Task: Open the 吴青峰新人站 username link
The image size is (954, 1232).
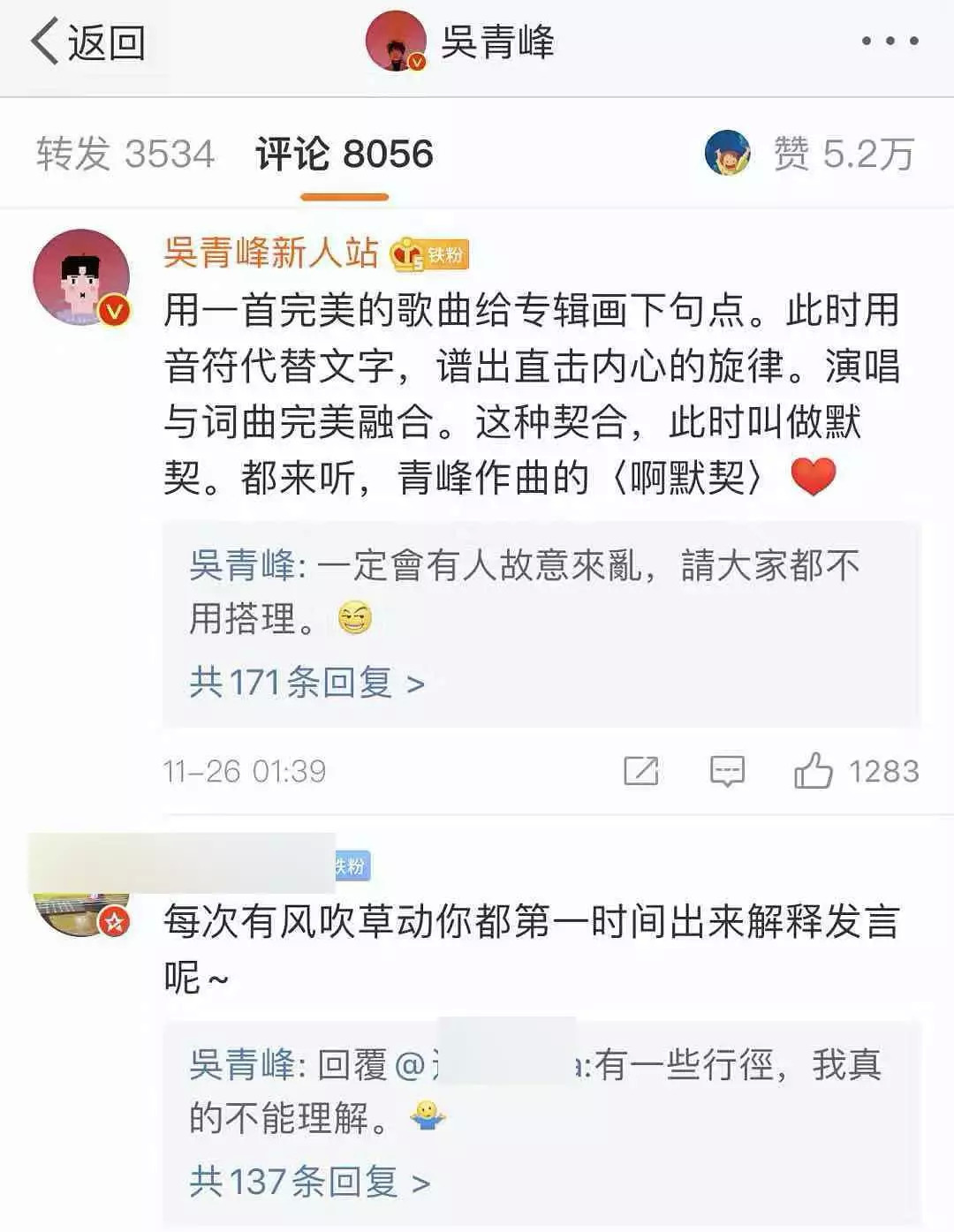Action: [271, 253]
